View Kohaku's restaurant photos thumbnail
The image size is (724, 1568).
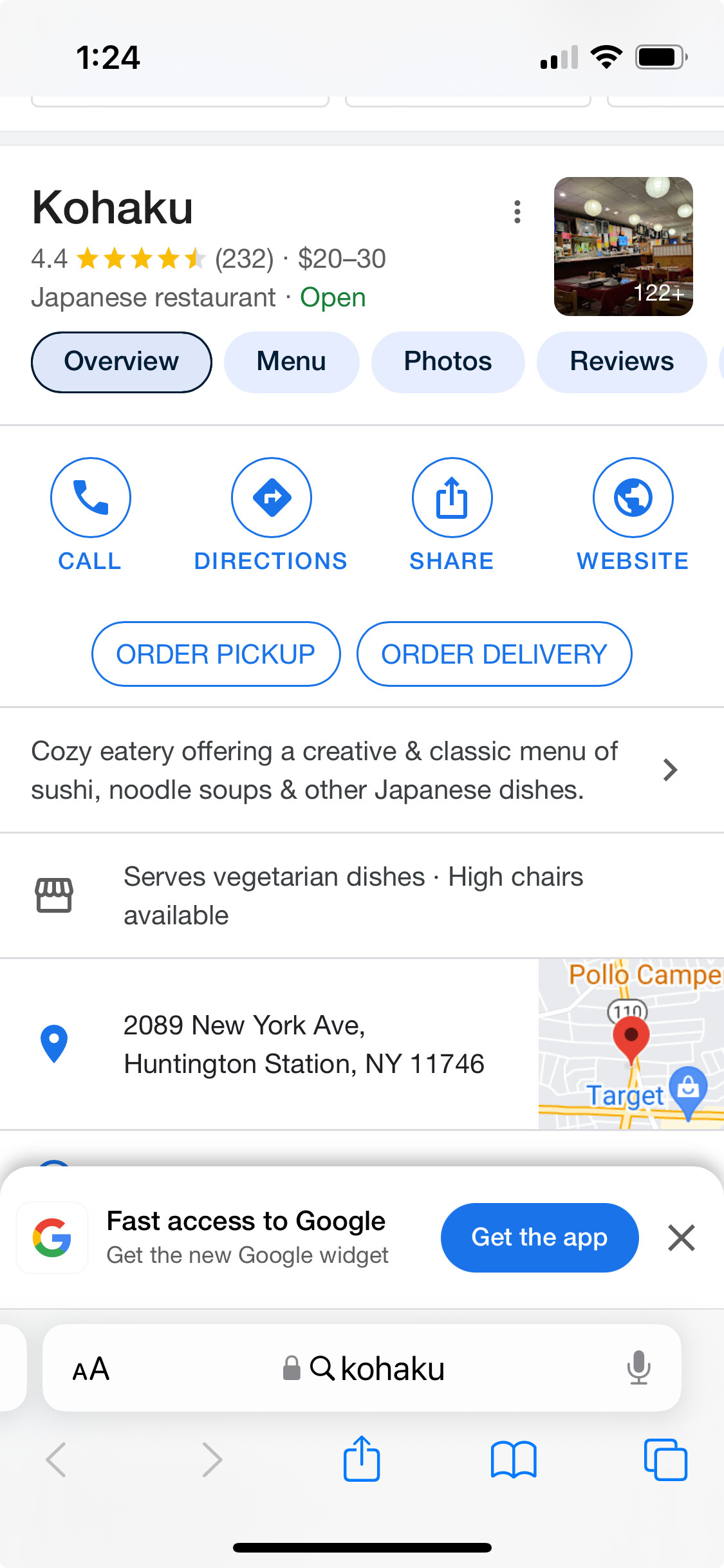click(623, 246)
